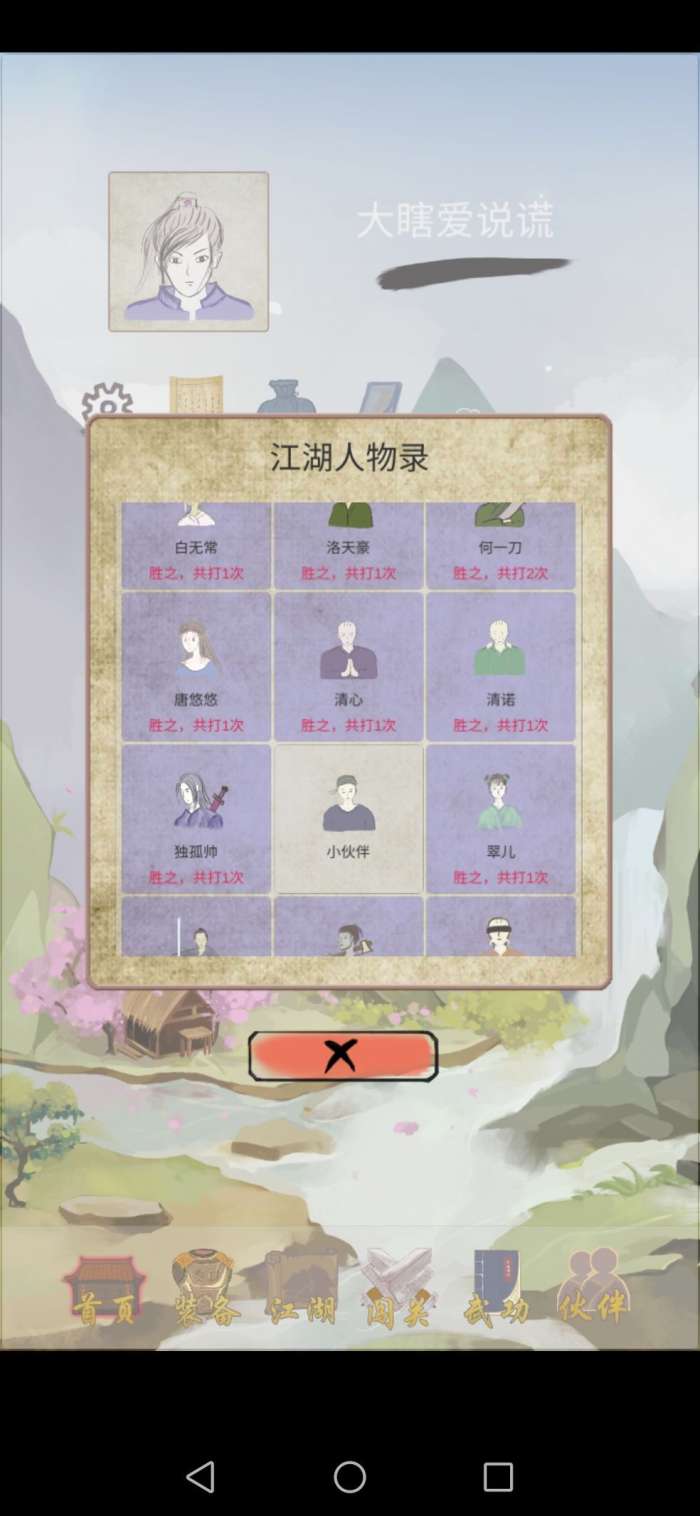Image resolution: width=700 pixels, height=1516 pixels.
Task: Go to the 江湖 tab
Action: coord(301,1290)
